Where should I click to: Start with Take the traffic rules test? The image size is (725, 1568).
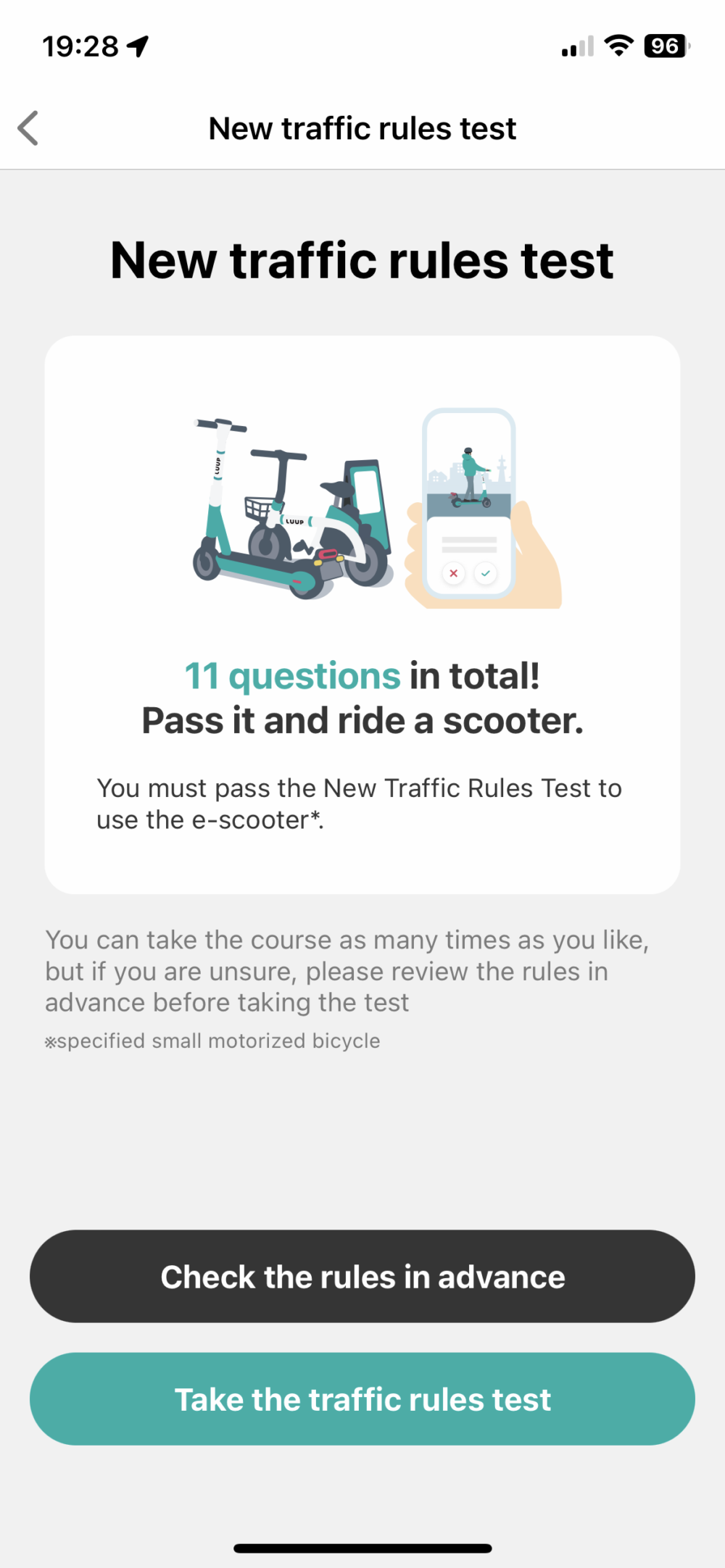coord(362,1399)
